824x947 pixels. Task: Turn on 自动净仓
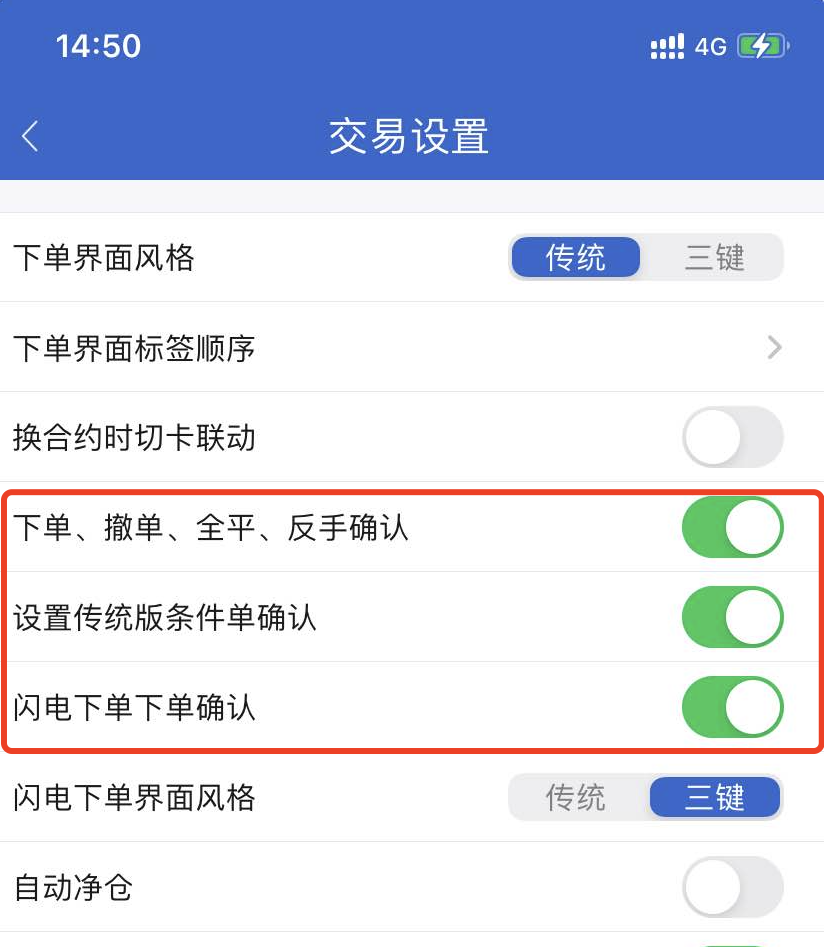point(732,886)
